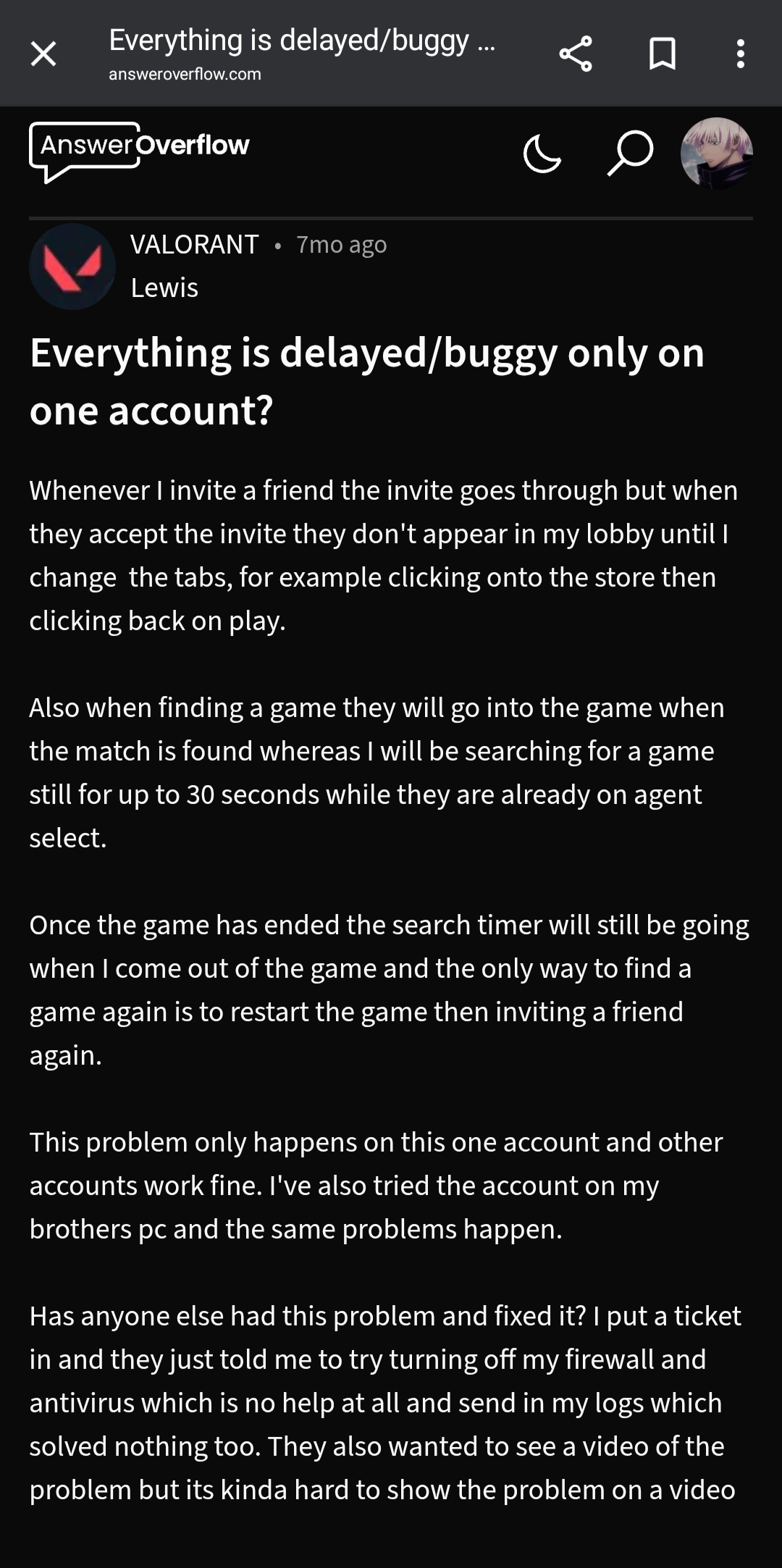Open the user profile avatar
Viewport: 782px width, 1568px height.
(716, 153)
